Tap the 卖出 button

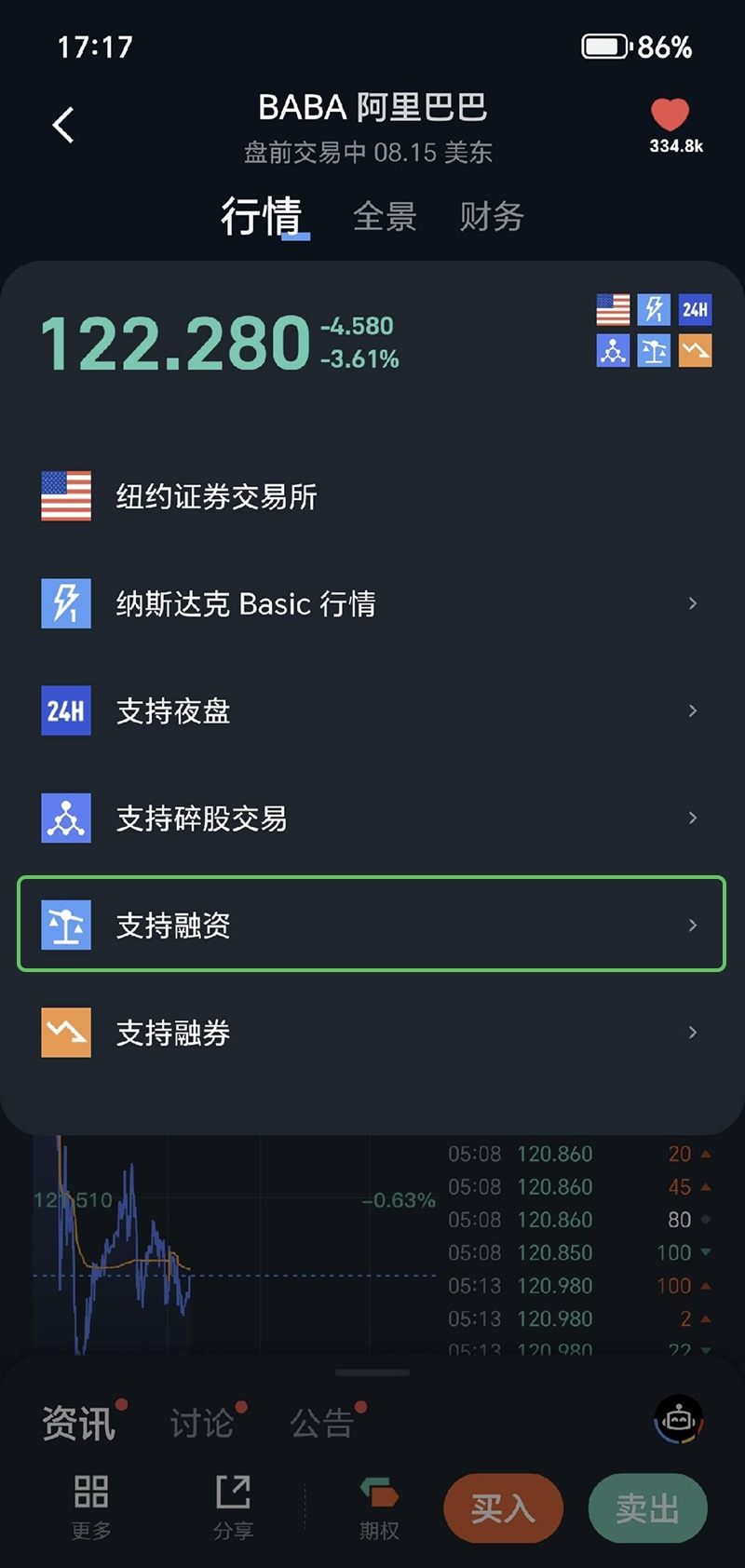pyautogui.click(x=647, y=1507)
